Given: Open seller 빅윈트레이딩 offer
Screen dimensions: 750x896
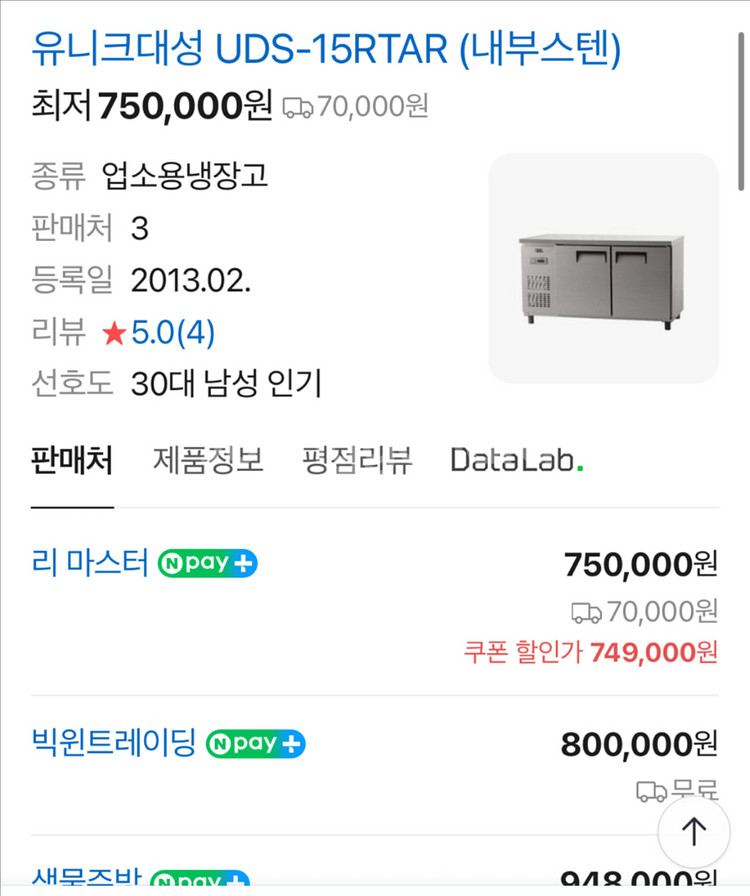Looking at the screenshot, I should [114, 743].
